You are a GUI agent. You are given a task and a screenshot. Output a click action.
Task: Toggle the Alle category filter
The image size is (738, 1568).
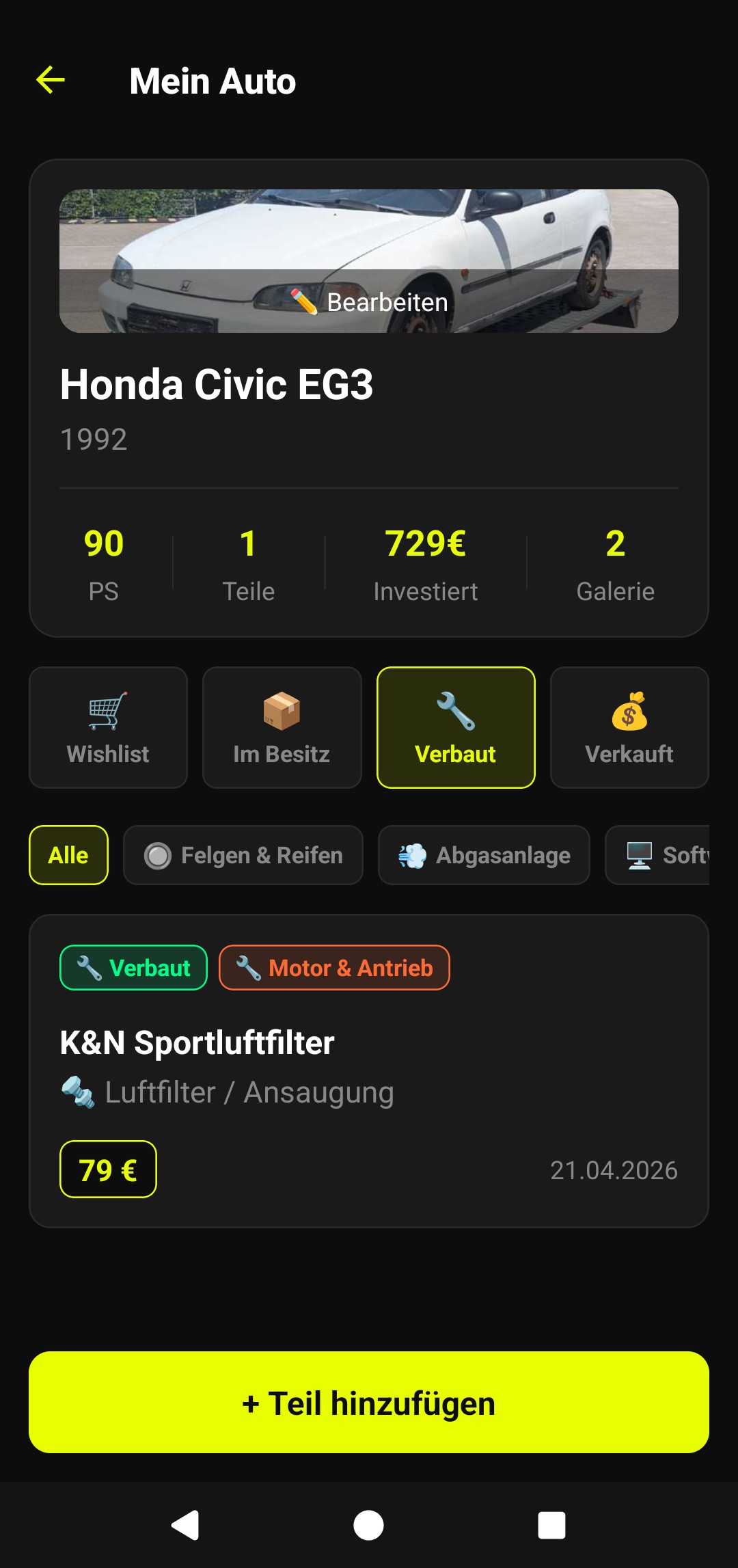coord(68,855)
